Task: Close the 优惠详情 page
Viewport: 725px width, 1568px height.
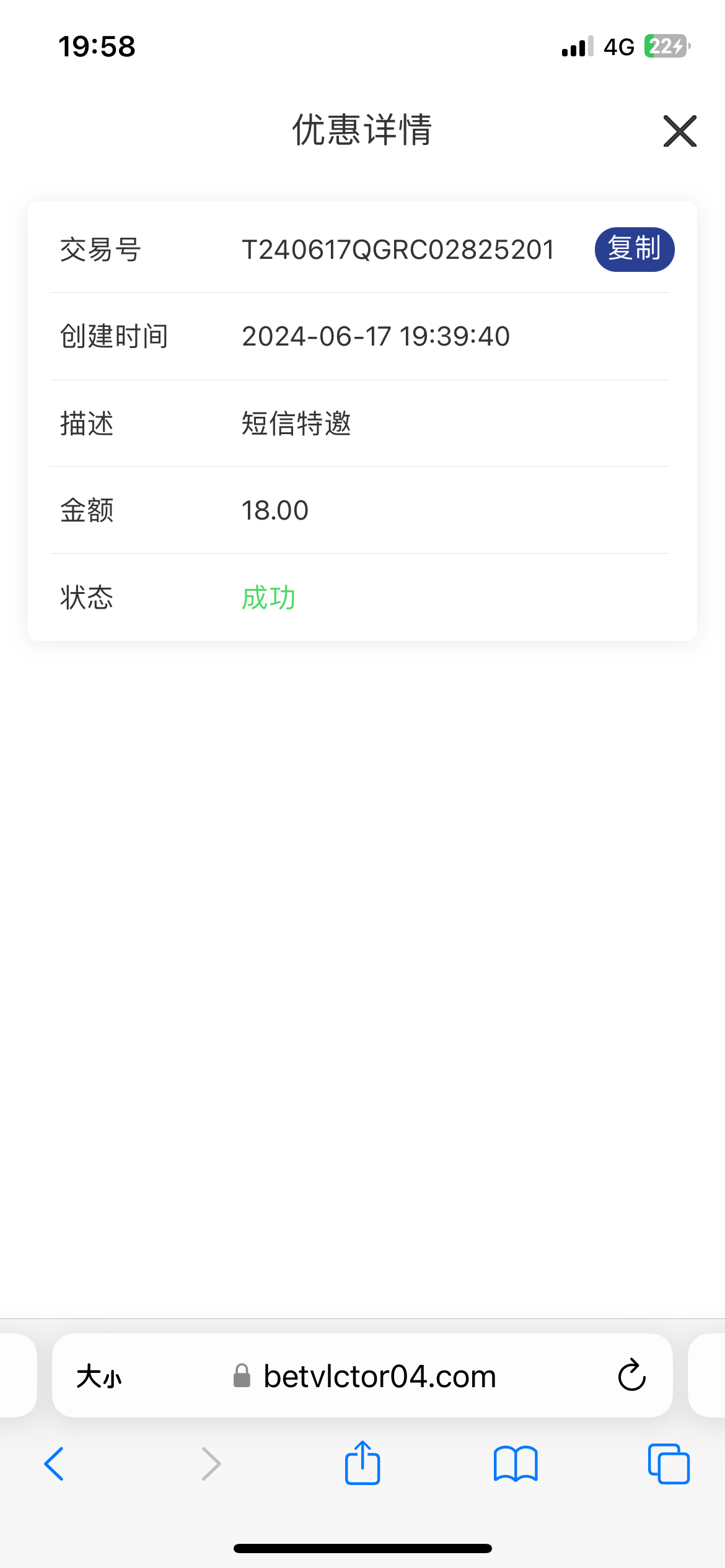Action: point(680,131)
